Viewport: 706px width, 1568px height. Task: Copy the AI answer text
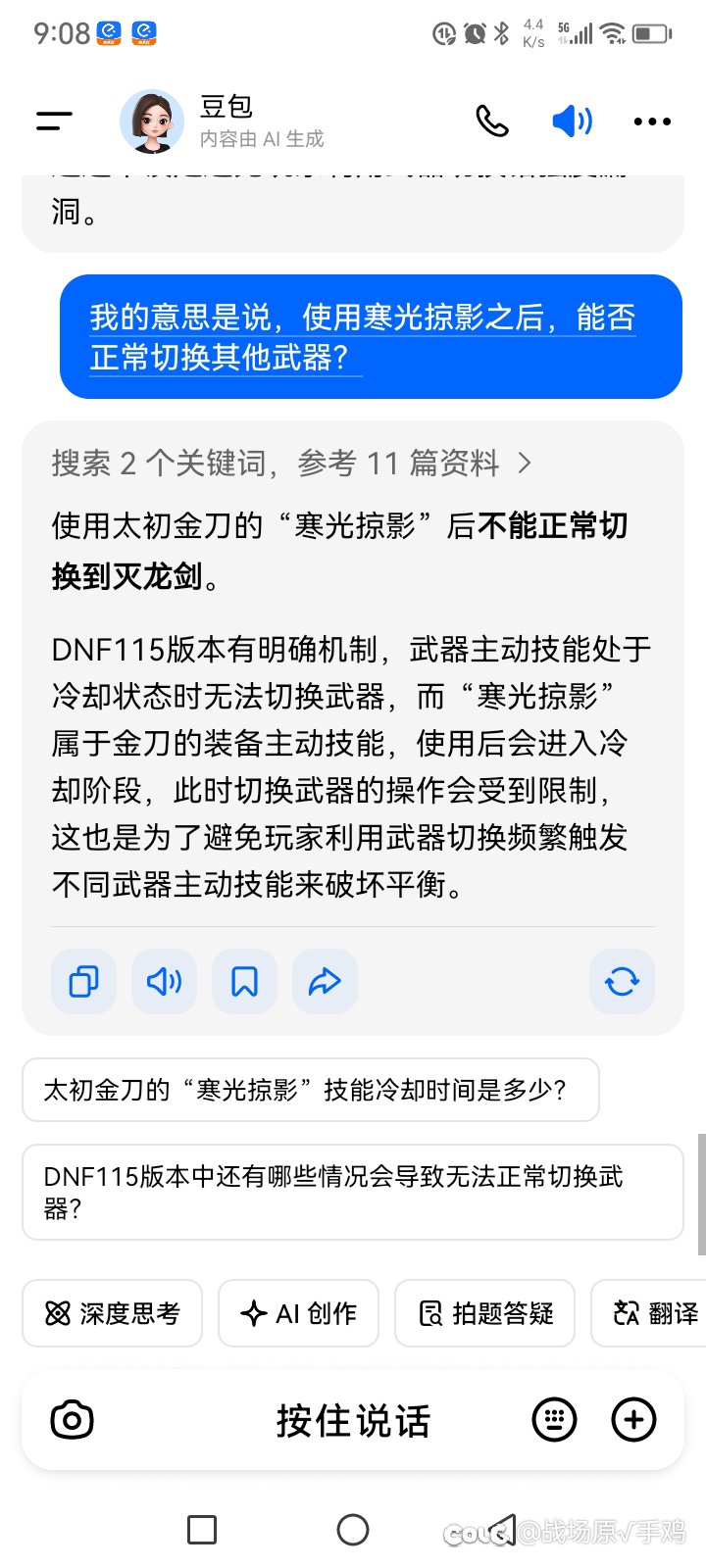click(x=83, y=981)
